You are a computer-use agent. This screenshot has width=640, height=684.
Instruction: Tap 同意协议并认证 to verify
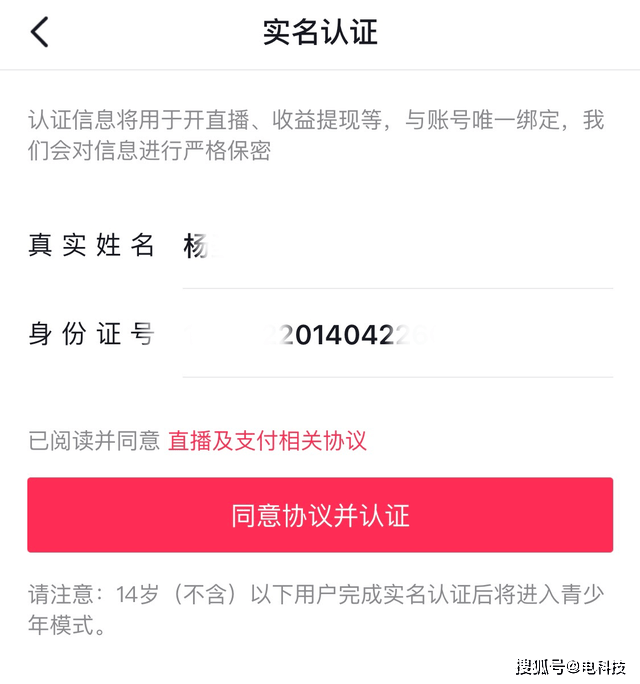320,516
